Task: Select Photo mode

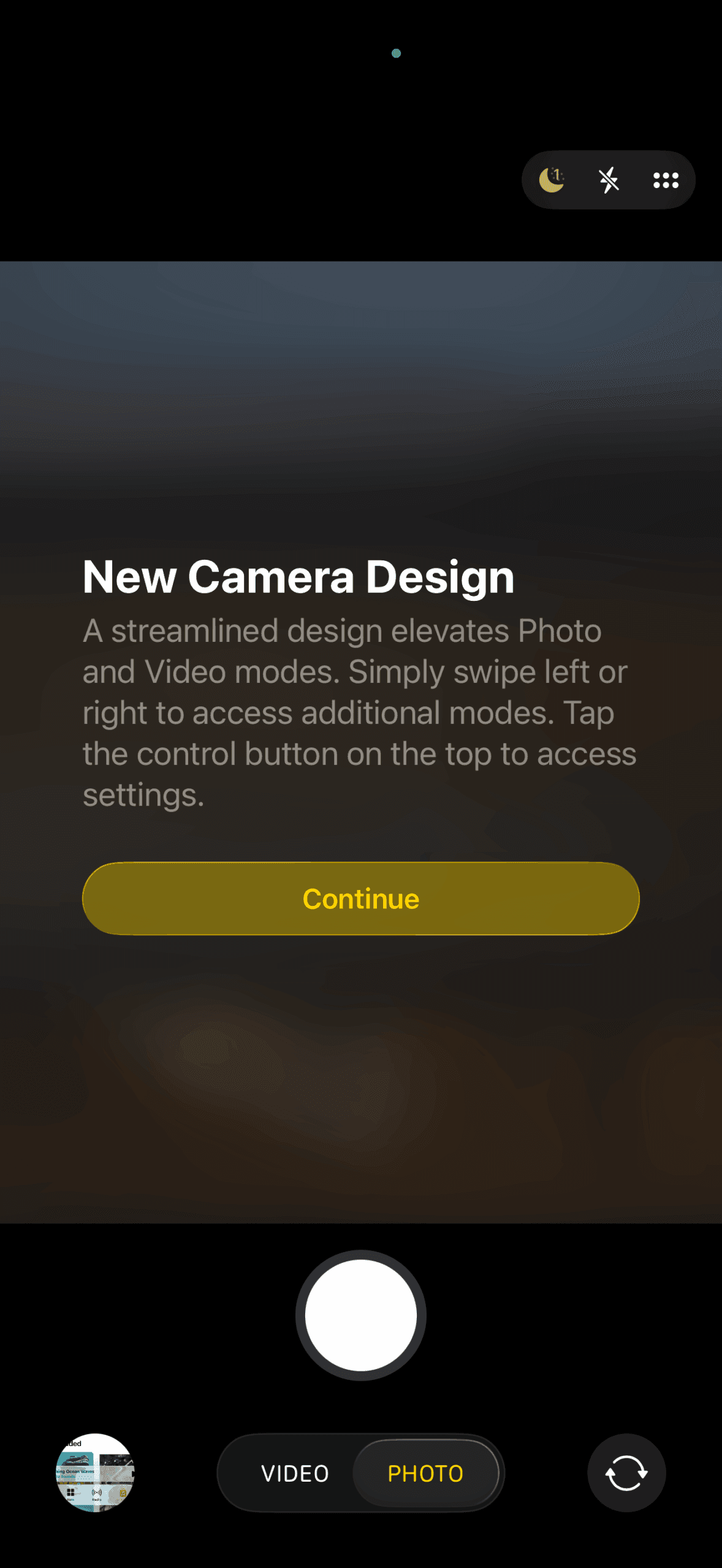Action: coord(425,1473)
